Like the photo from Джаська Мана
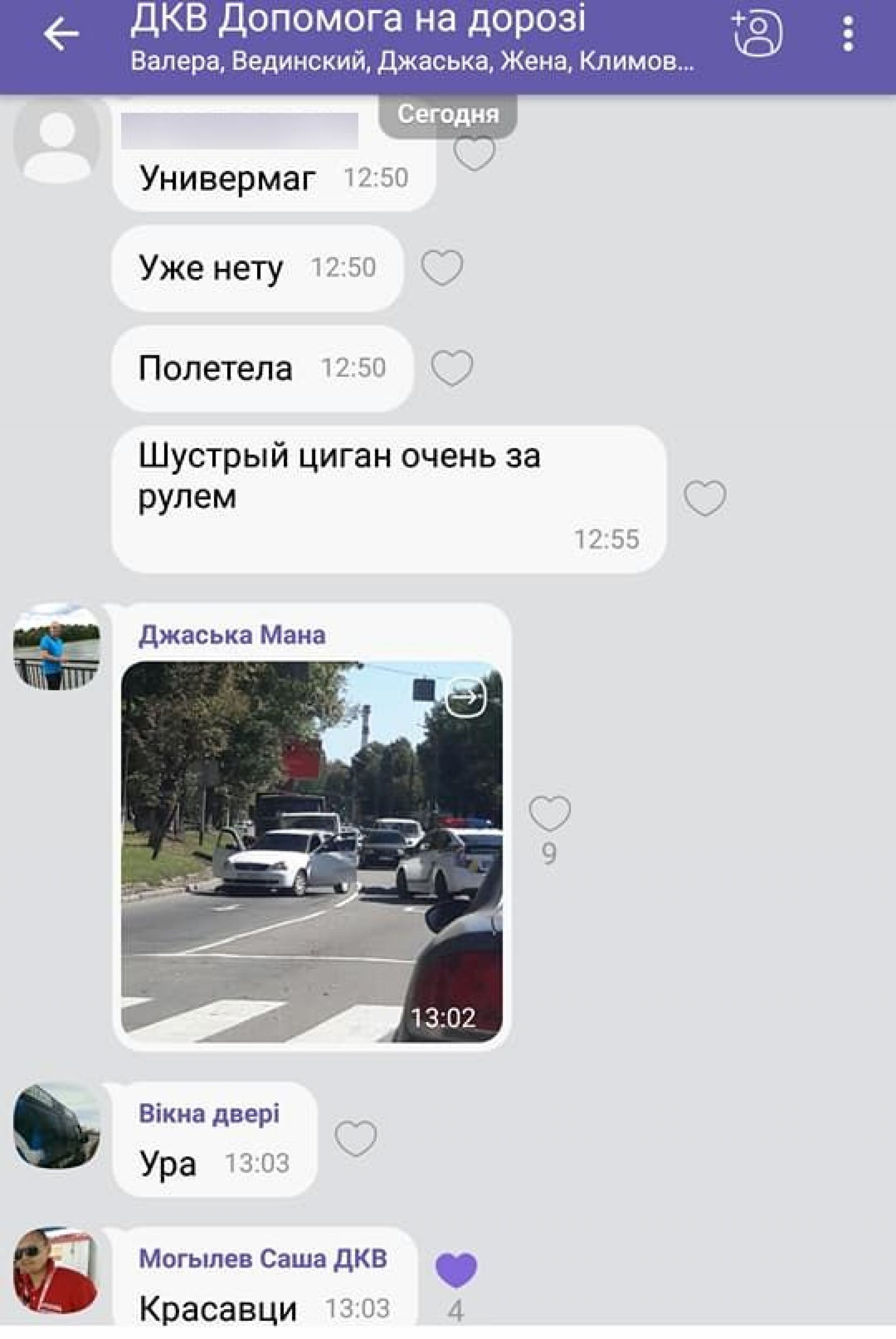Viewport: 896px width, 1339px height. 549,813
